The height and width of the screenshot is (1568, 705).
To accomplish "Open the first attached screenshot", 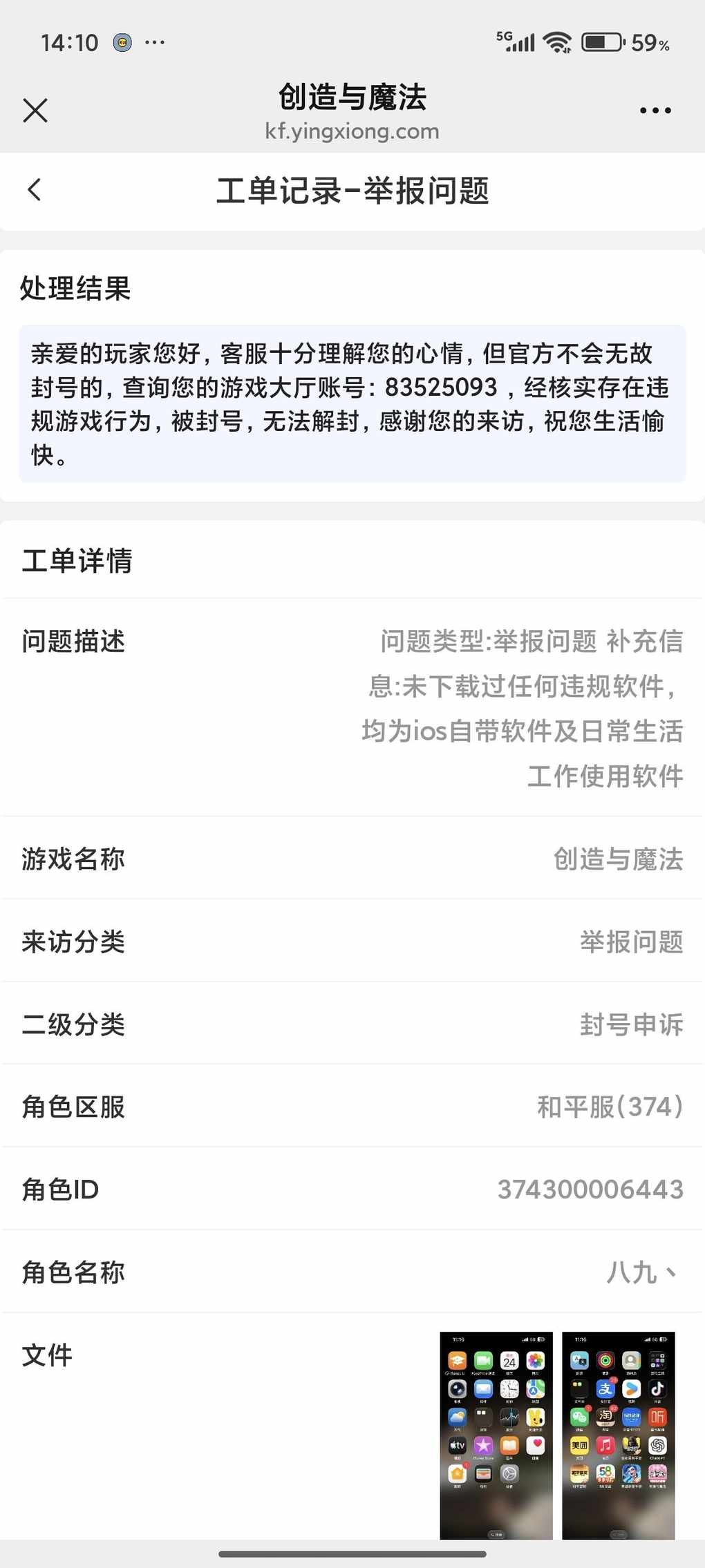I will click(x=496, y=1434).
